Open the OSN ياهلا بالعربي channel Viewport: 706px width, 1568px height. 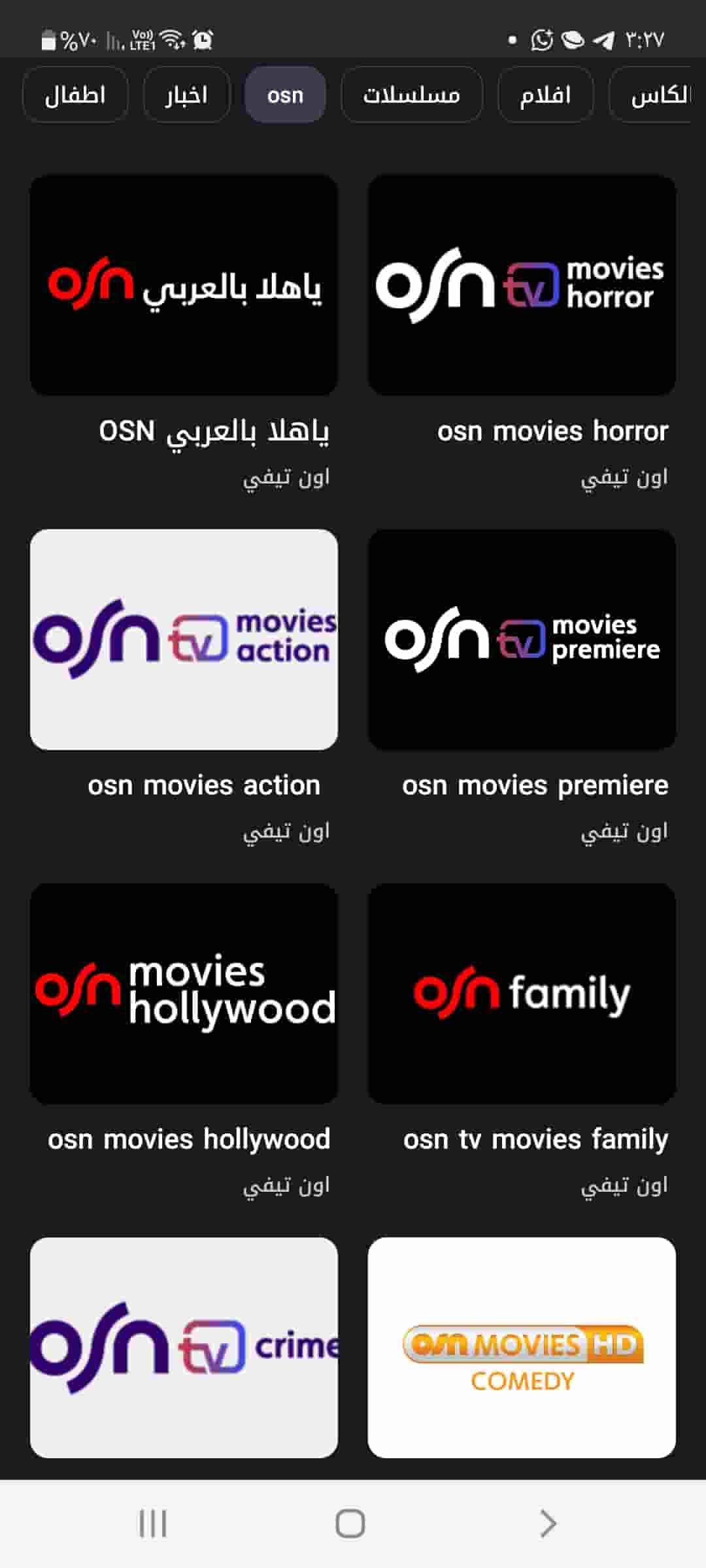184,284
